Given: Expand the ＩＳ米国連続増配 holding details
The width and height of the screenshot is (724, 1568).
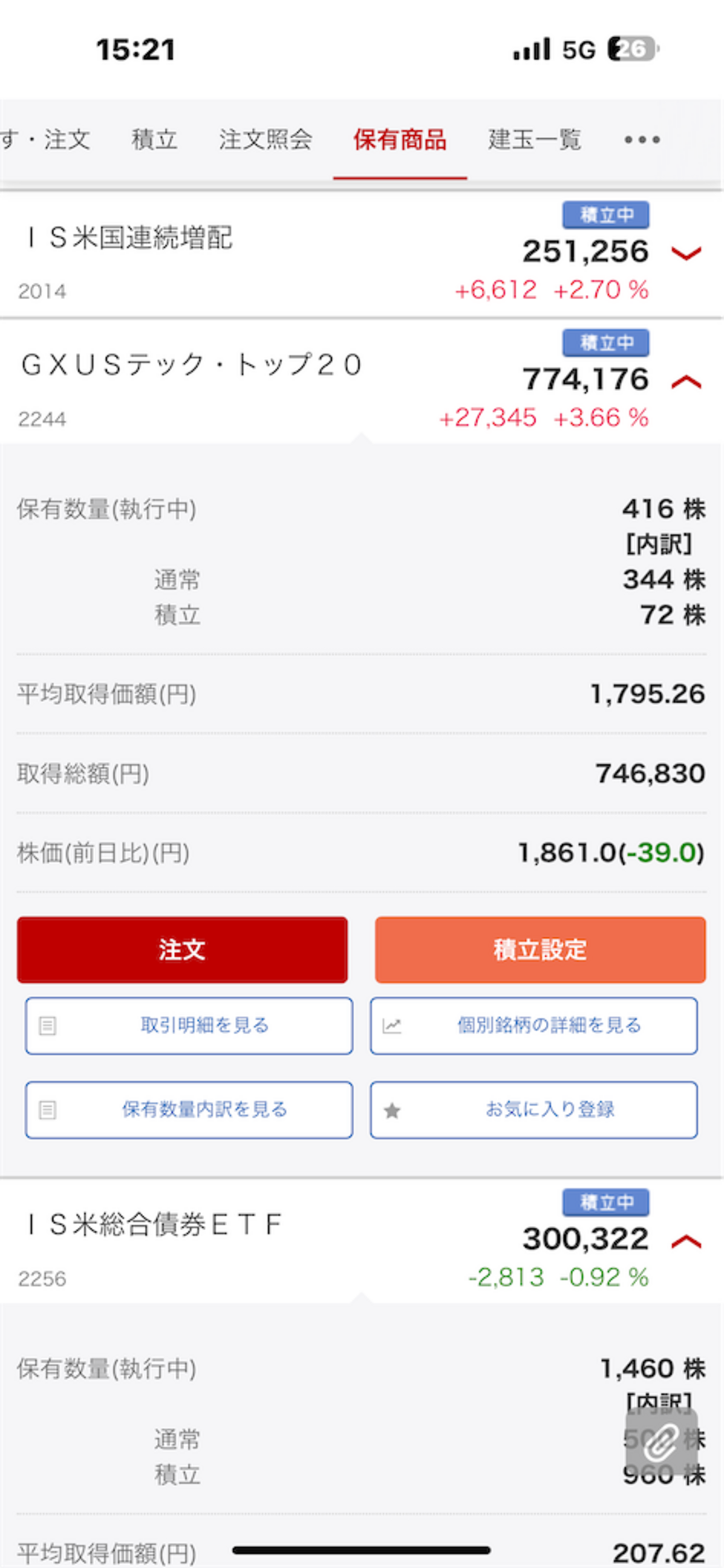Looking at the screenshot, I should tap(686, 252).
